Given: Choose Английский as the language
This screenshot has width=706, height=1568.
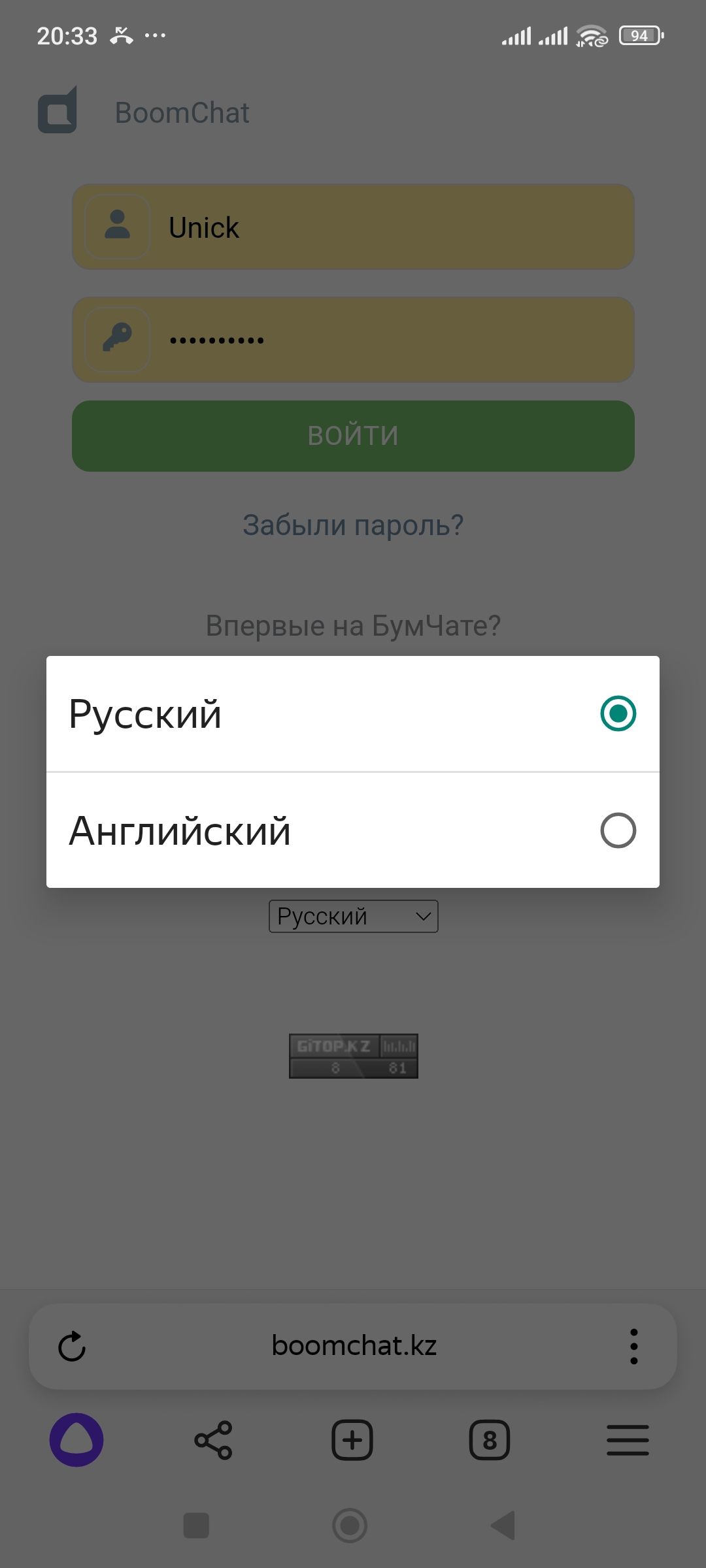Looking at the screenshot, I should coord(353,830).
